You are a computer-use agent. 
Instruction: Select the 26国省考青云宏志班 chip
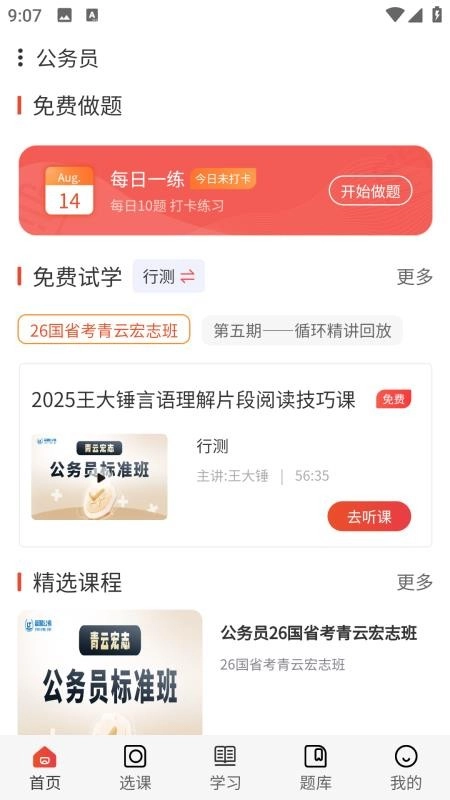tap(104, 330)
